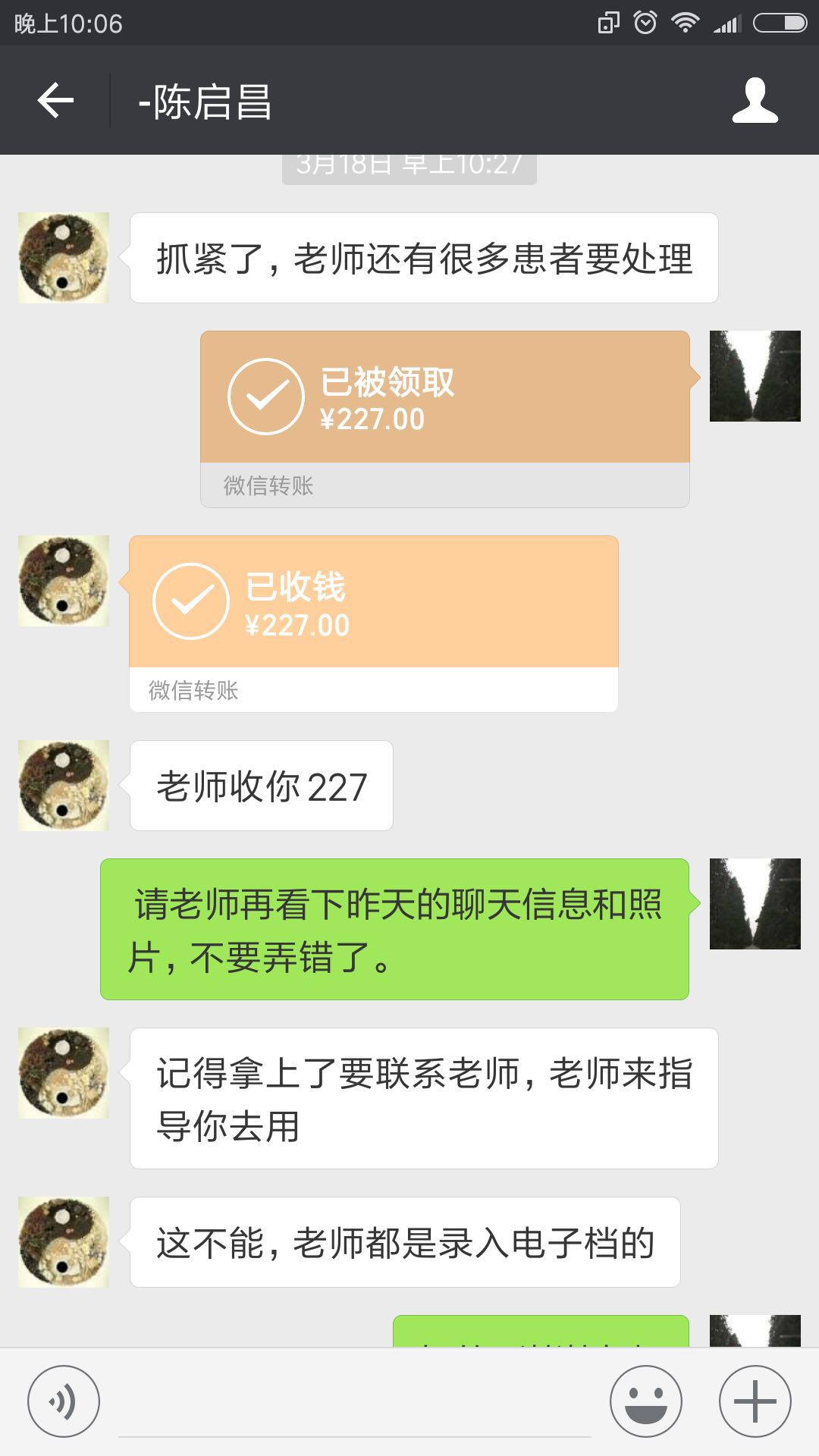Screen dimensions: 819x1456
Task: Tap my avatar beside the 已被领取 transfer
Action: coord(755,376)
